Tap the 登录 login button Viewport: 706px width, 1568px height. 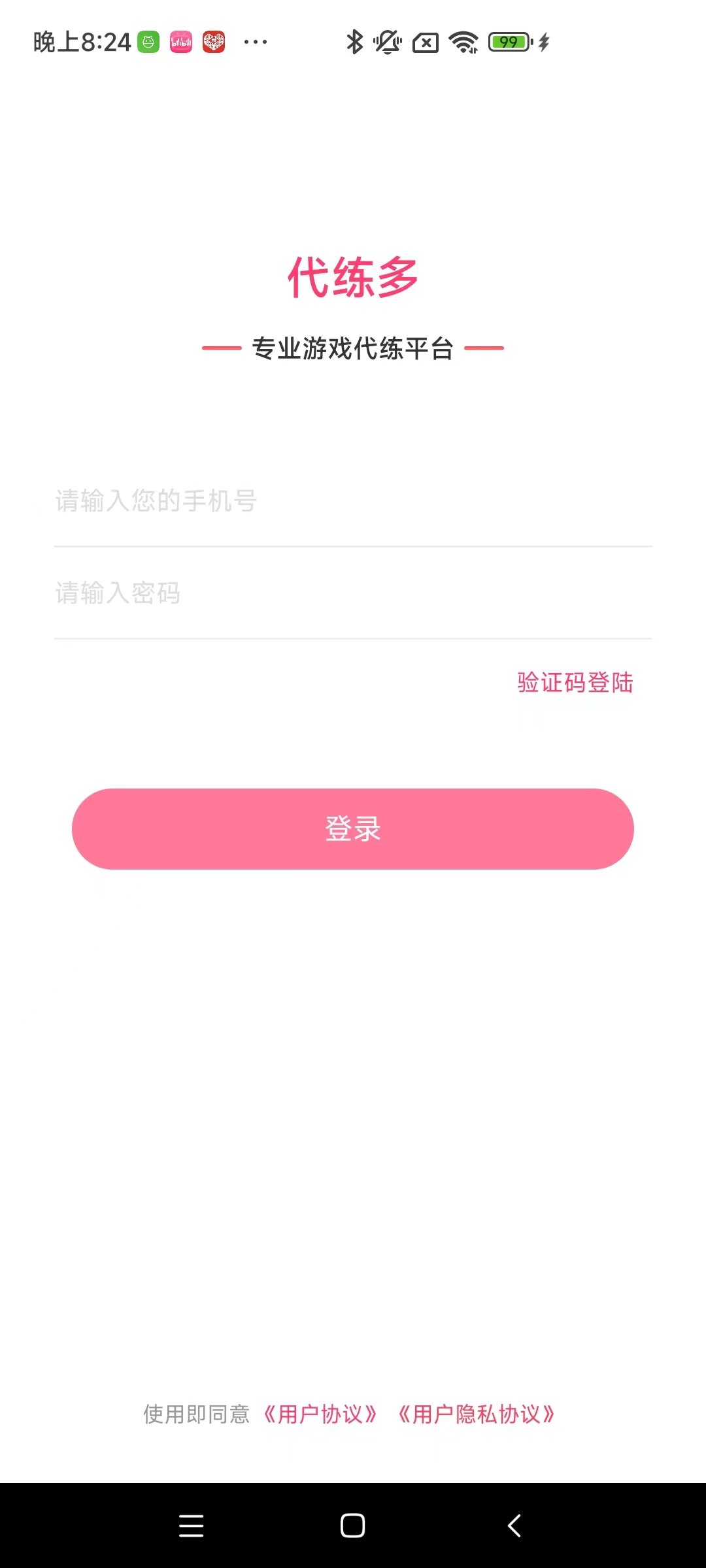coord(352,828)
